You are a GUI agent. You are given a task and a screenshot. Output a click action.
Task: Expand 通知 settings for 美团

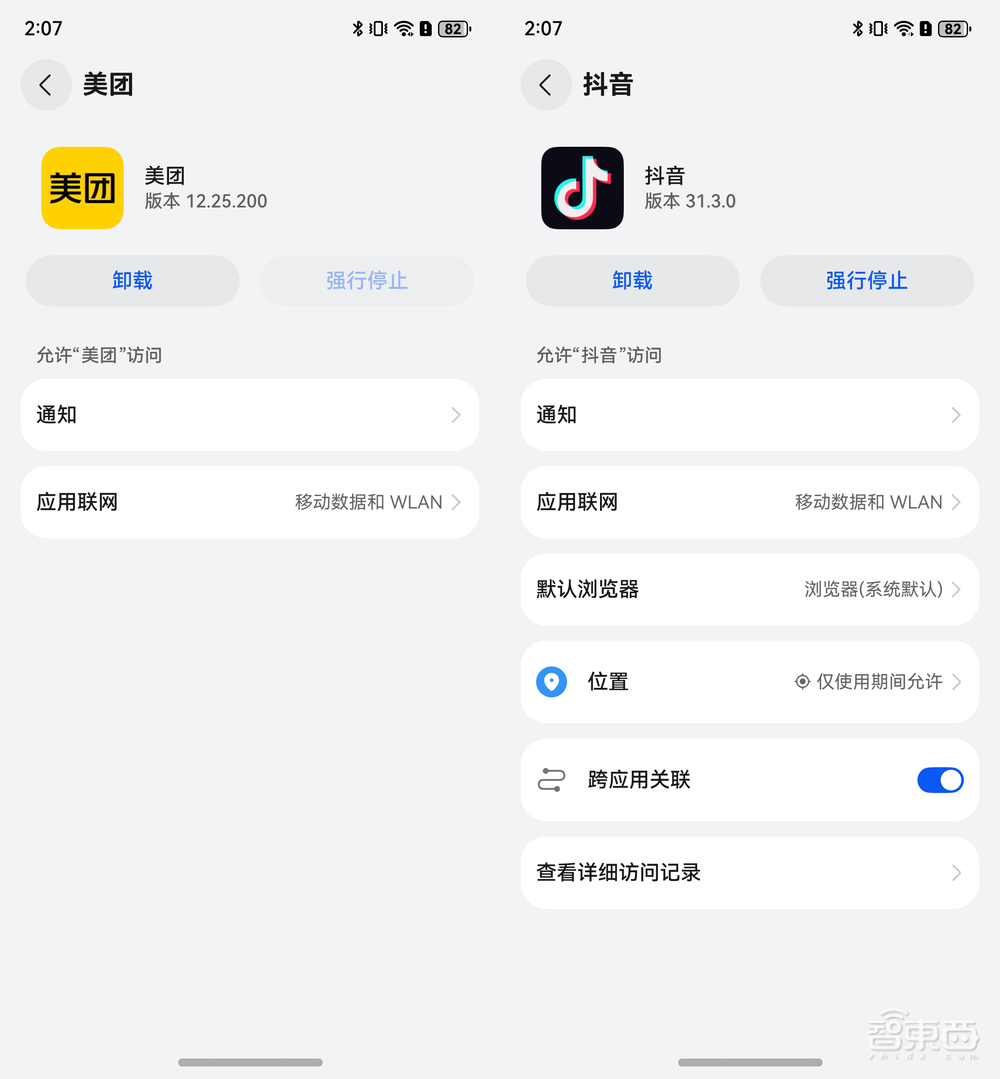point(250,415)
